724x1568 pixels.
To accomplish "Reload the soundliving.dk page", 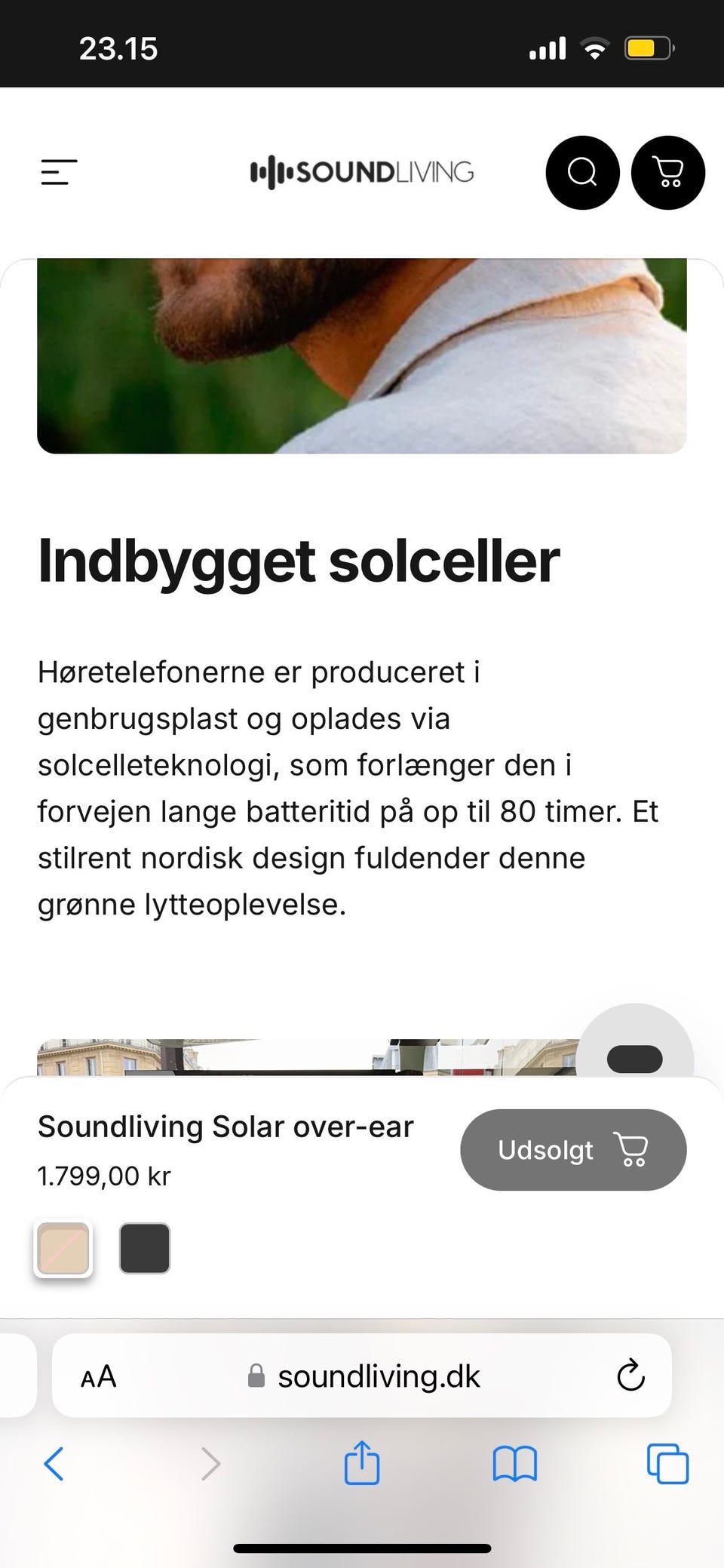I will tap(630, 1375).
